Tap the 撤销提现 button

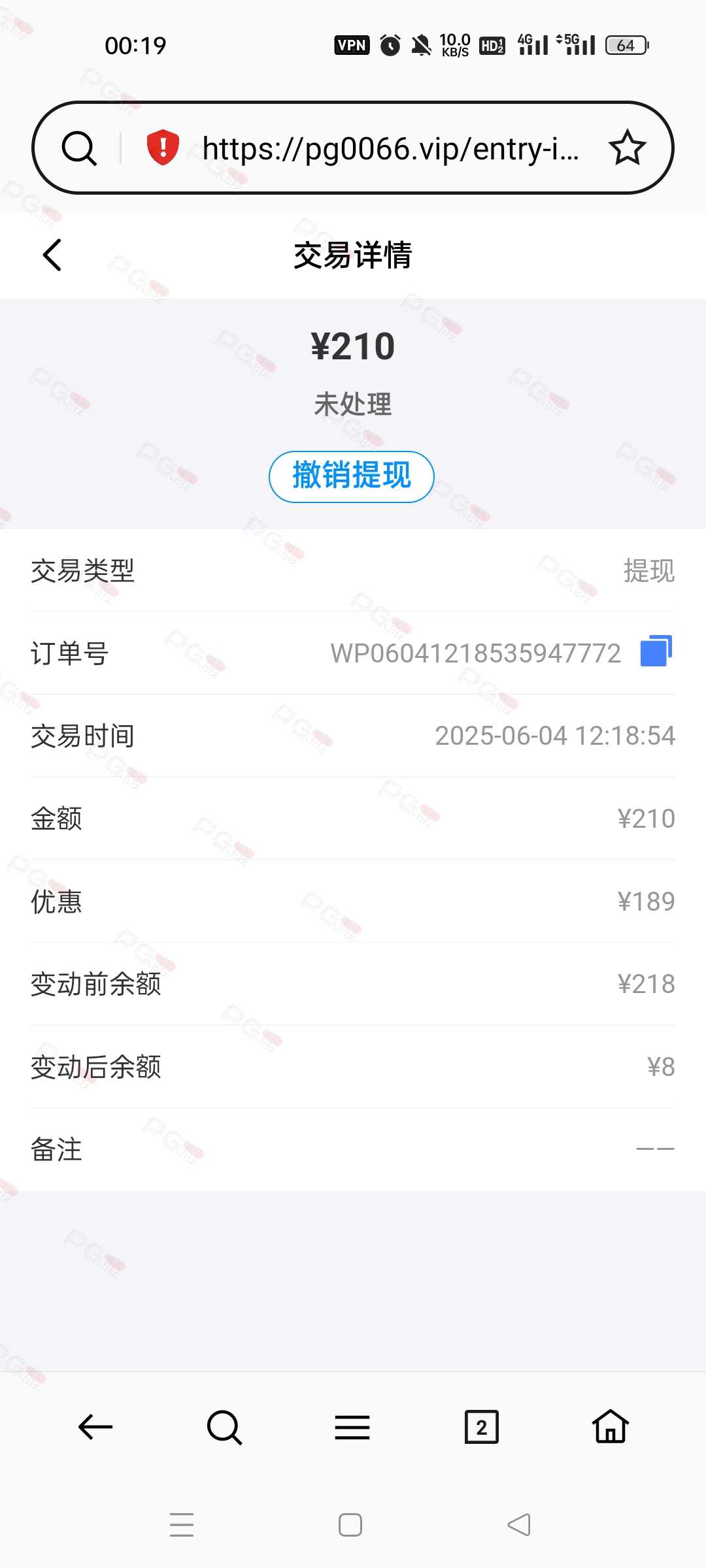(x=352, y=476)
